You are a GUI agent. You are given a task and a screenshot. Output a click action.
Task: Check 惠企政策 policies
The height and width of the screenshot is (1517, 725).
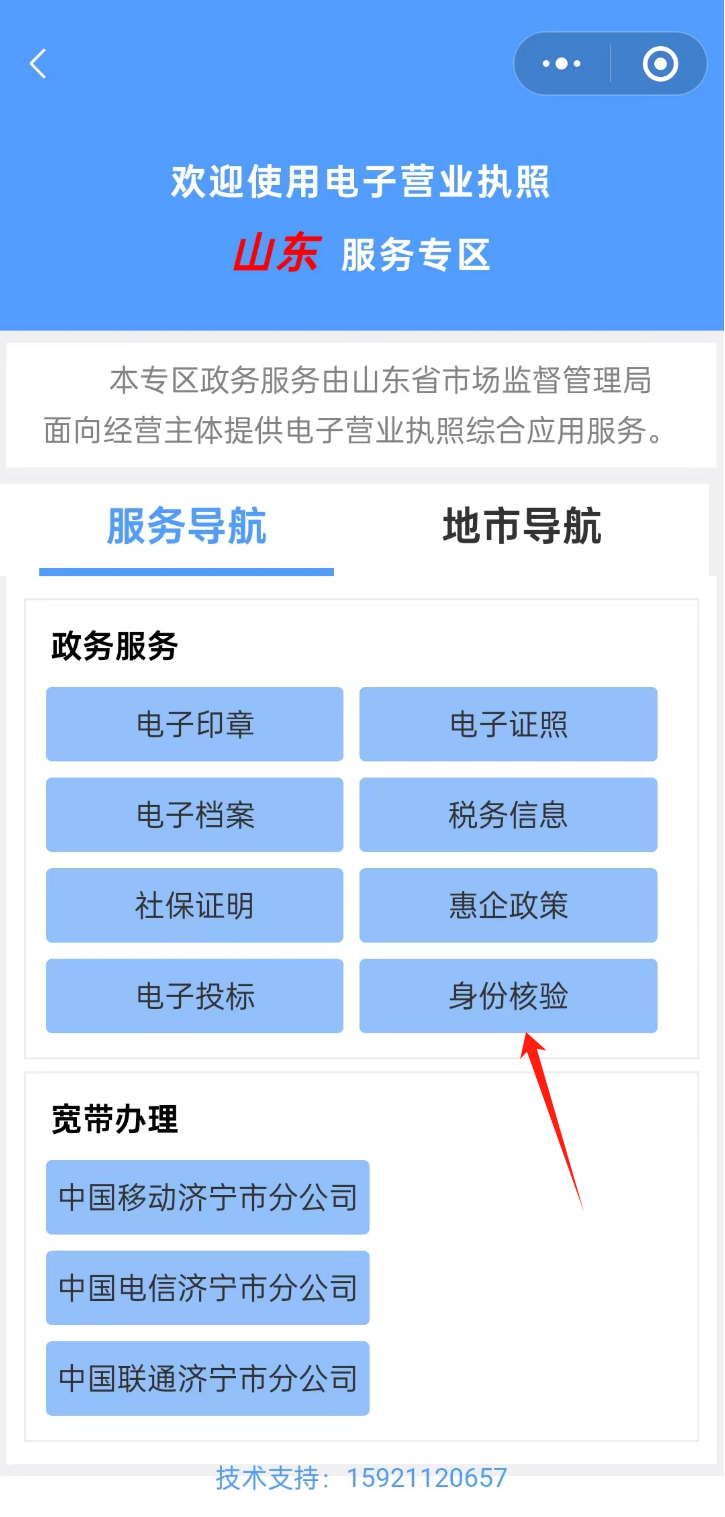pyautogui.click(x=508, y=906)
